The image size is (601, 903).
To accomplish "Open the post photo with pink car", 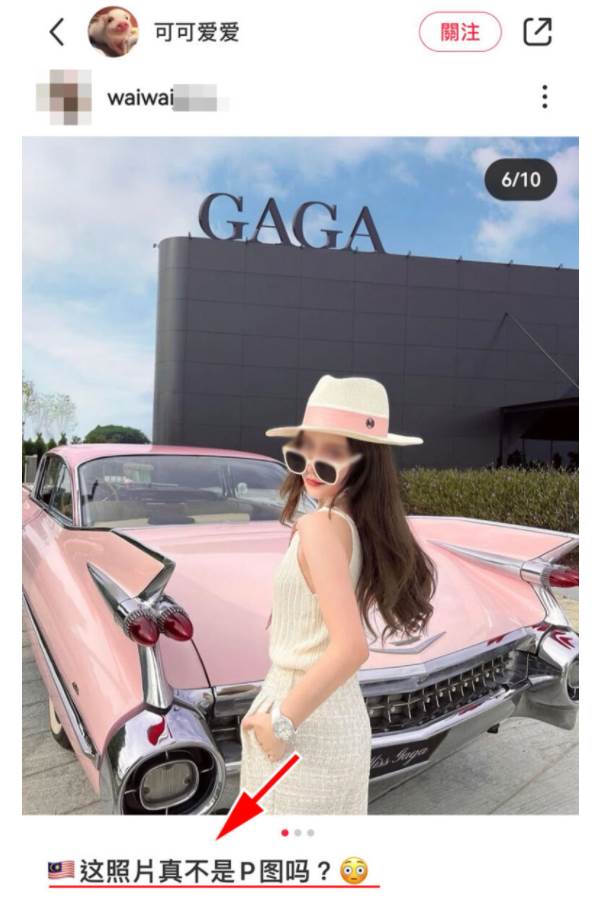I will [x=300, y=475].
